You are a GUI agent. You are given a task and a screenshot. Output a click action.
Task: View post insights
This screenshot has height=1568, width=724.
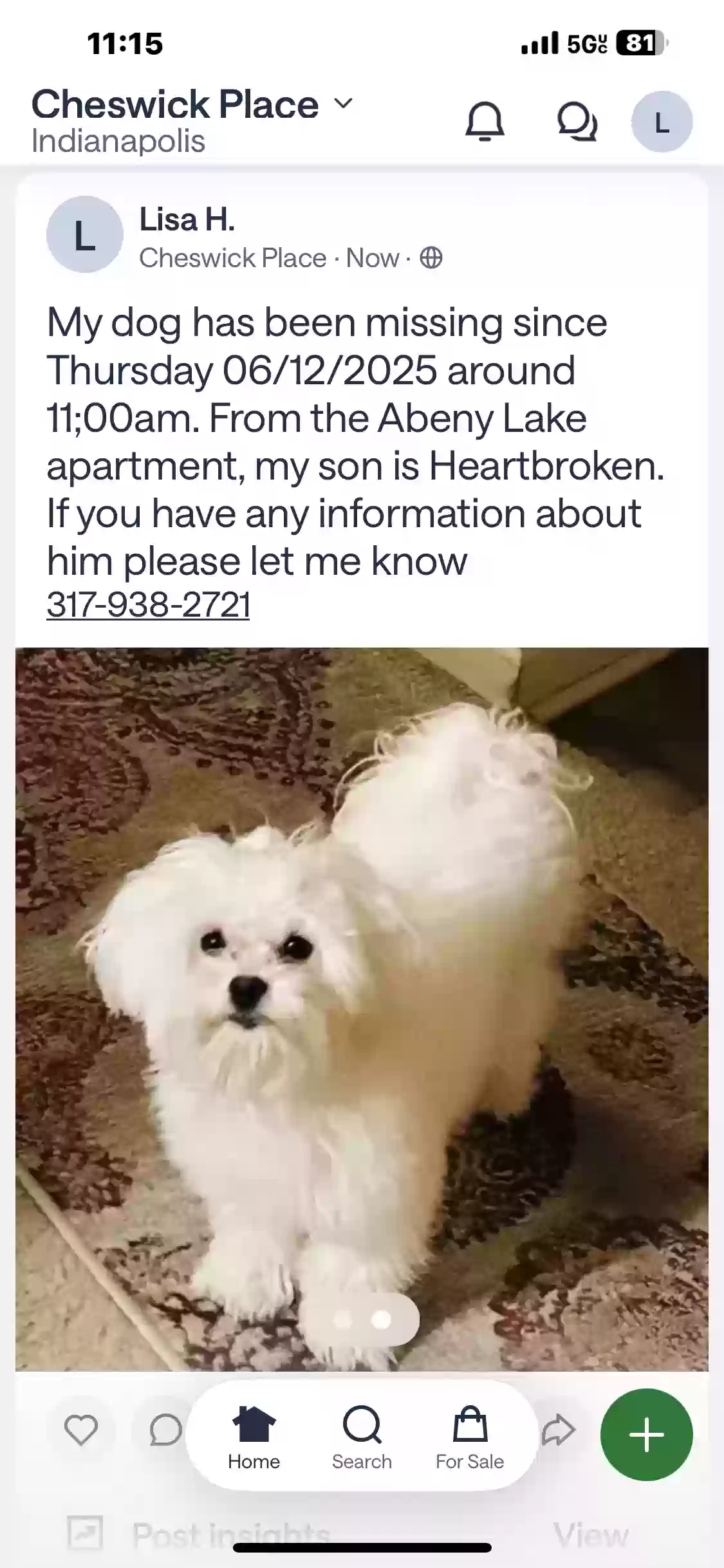(590, 1535)
